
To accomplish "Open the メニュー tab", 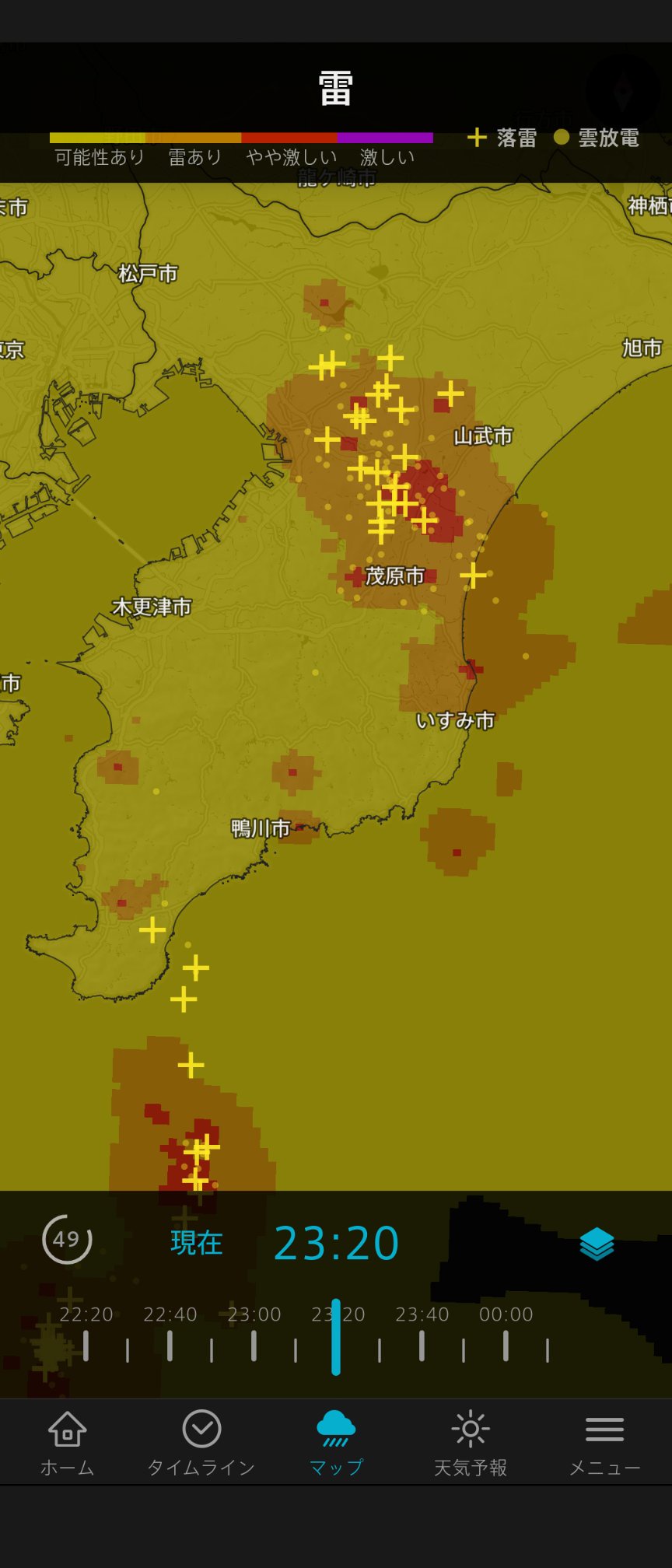I will click(605, 1443).
